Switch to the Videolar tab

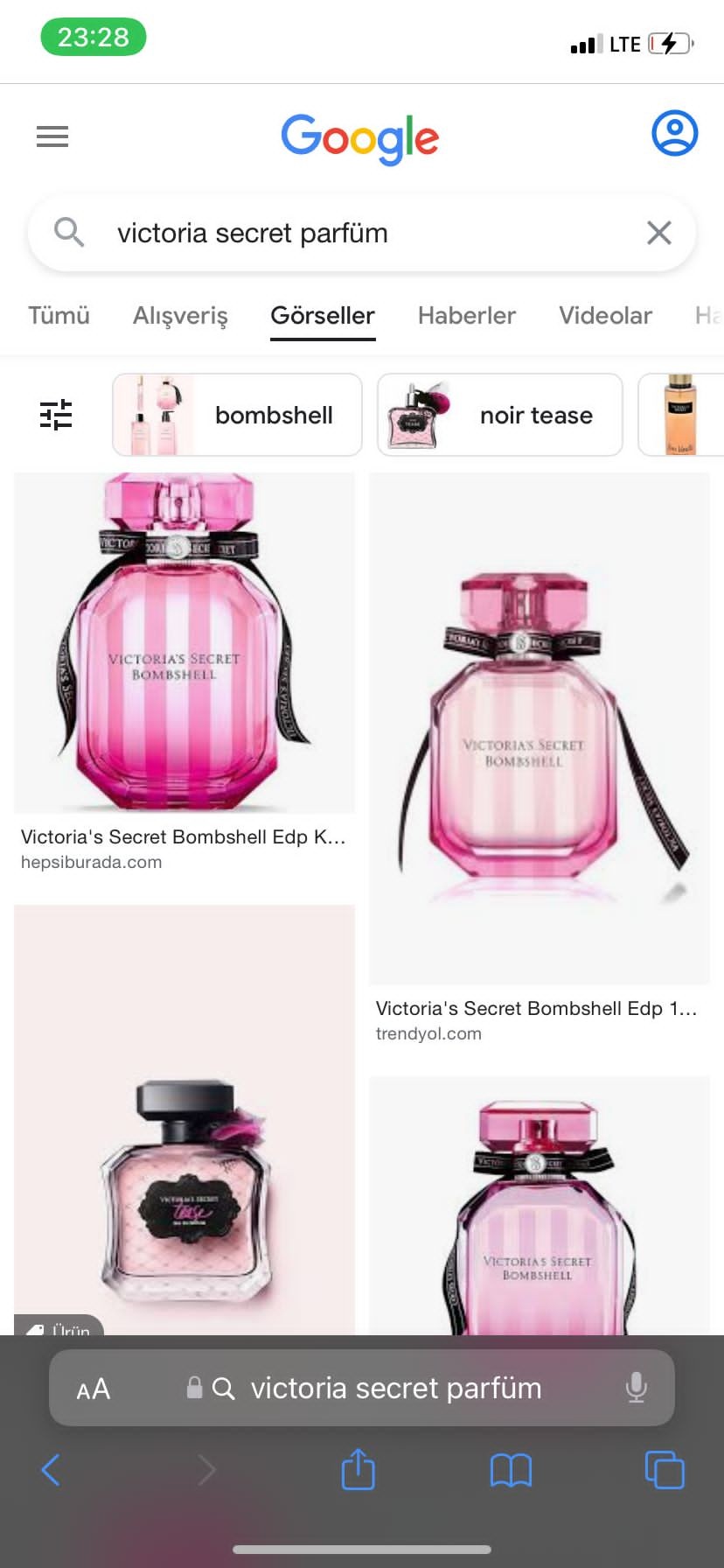point(605,315)
